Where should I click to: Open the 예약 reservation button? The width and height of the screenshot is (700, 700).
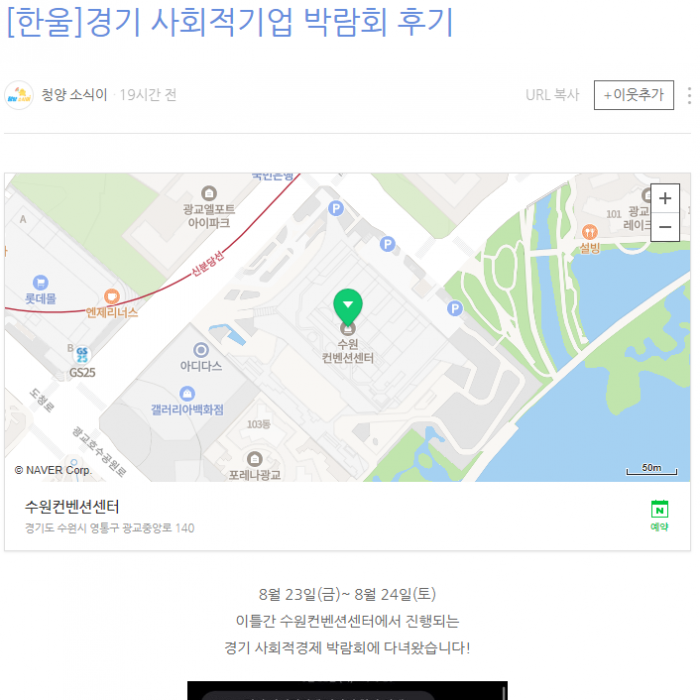point(659,515)
